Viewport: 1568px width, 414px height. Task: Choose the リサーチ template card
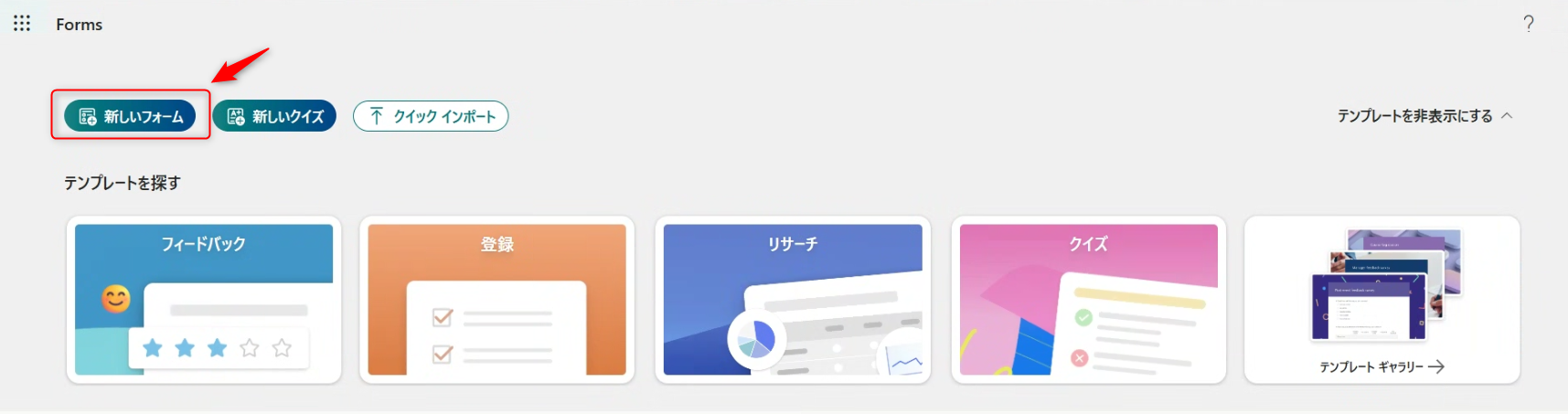(793, 300)
